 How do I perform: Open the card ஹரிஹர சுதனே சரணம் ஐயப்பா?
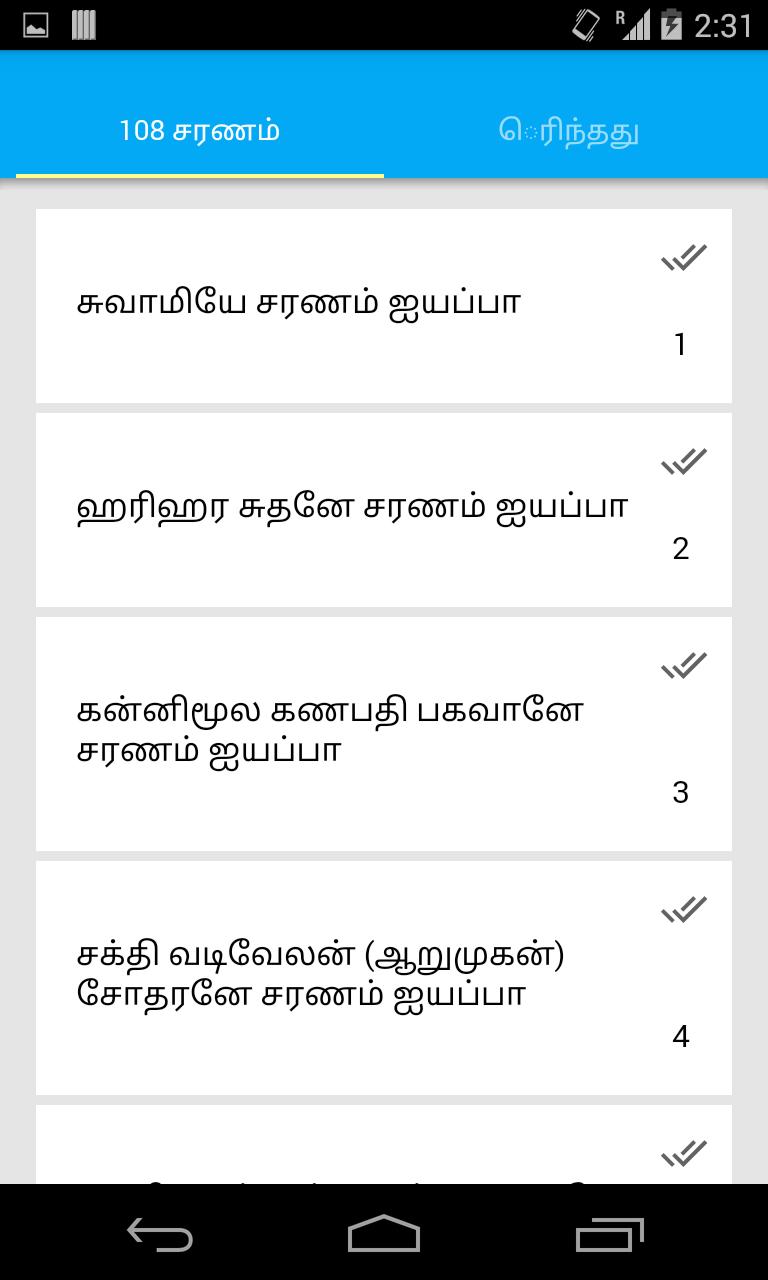tap(352, 507)
